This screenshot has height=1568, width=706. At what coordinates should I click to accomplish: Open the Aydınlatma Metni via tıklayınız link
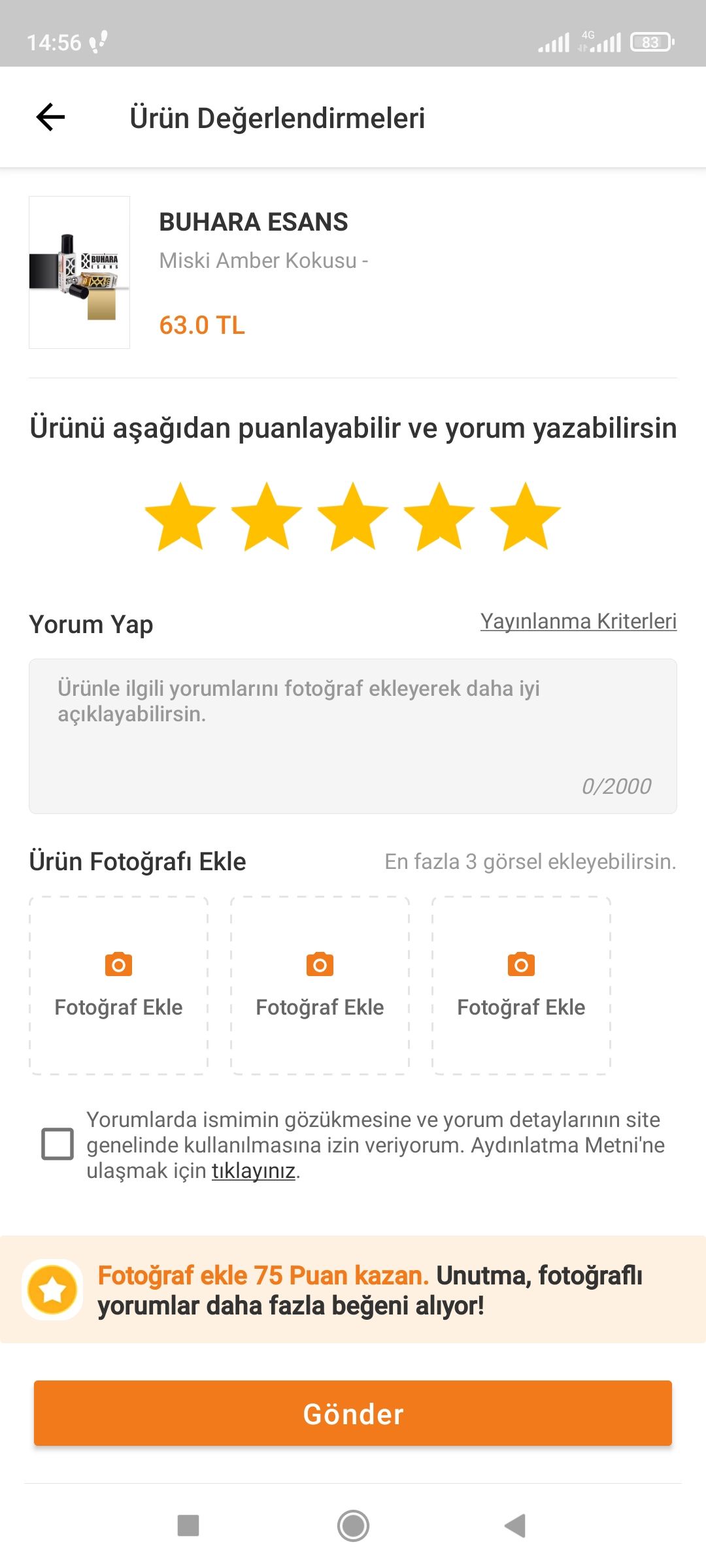(254, 1171)
